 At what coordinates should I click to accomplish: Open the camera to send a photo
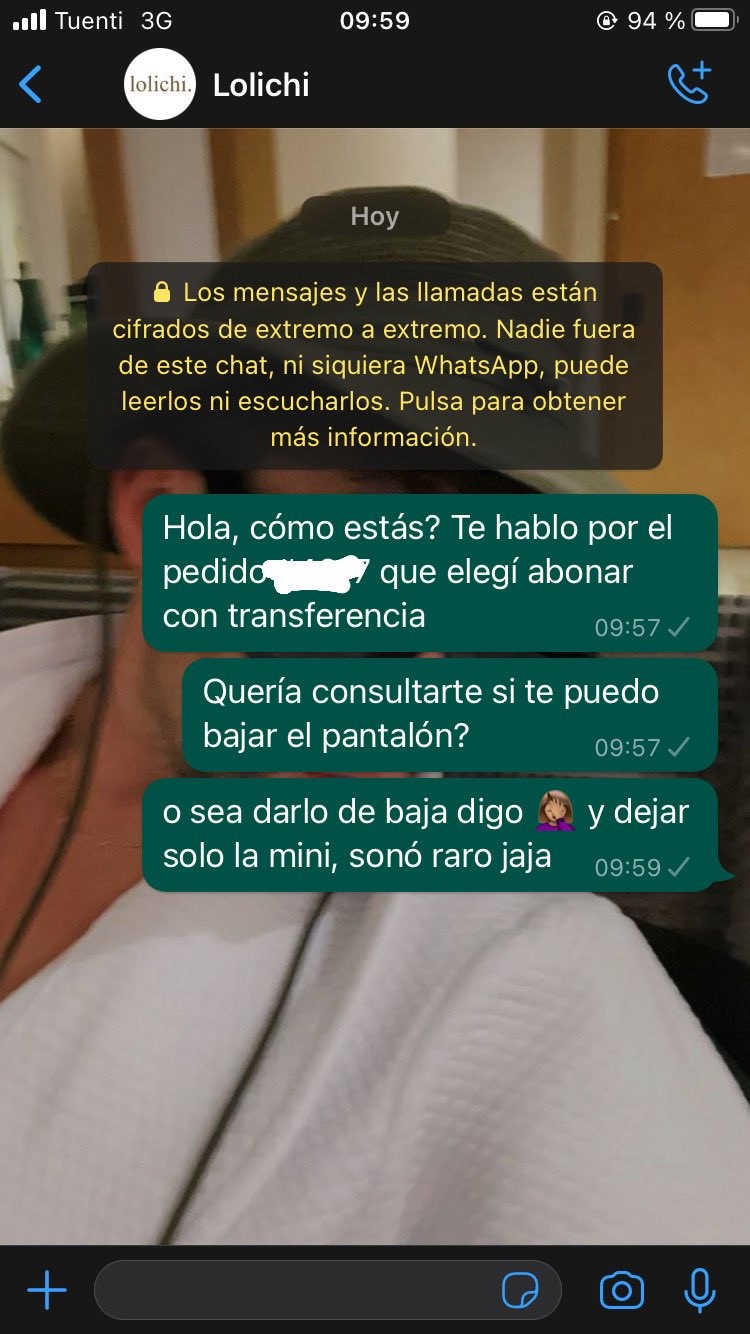[x=621, y=1290]
